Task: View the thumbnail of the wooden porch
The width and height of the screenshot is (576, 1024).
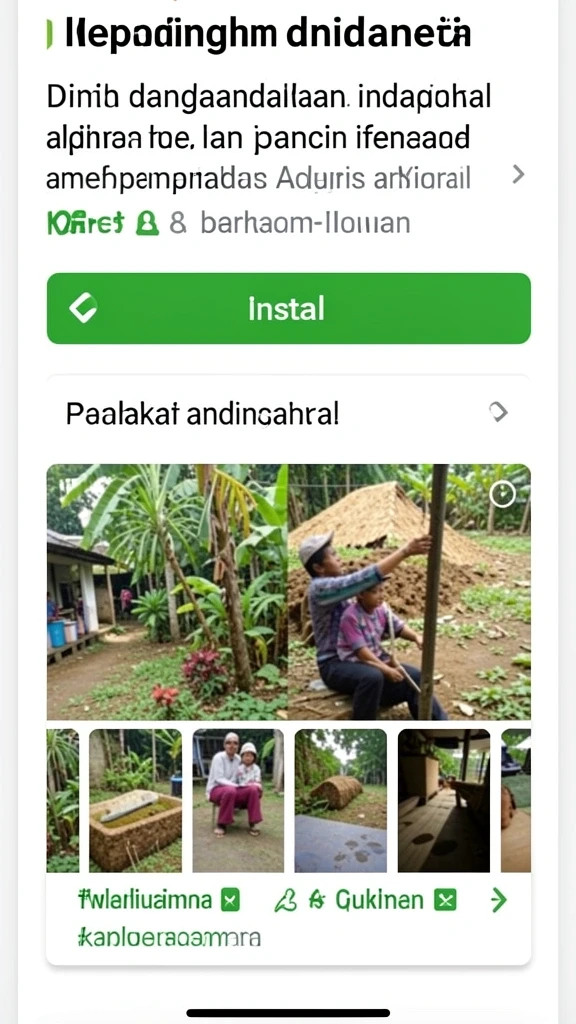Action: [x=444, y=801]
